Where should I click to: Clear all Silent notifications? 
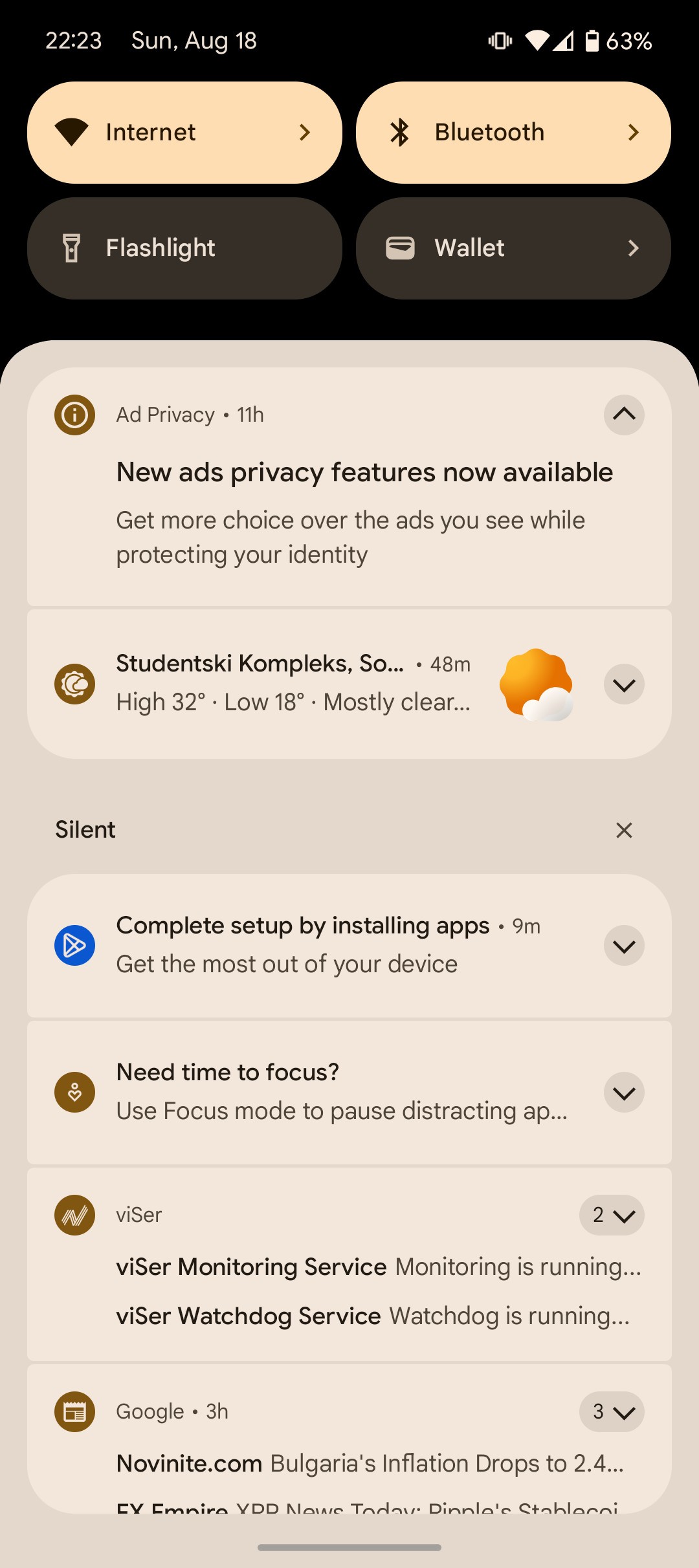[x=624, y=830]
